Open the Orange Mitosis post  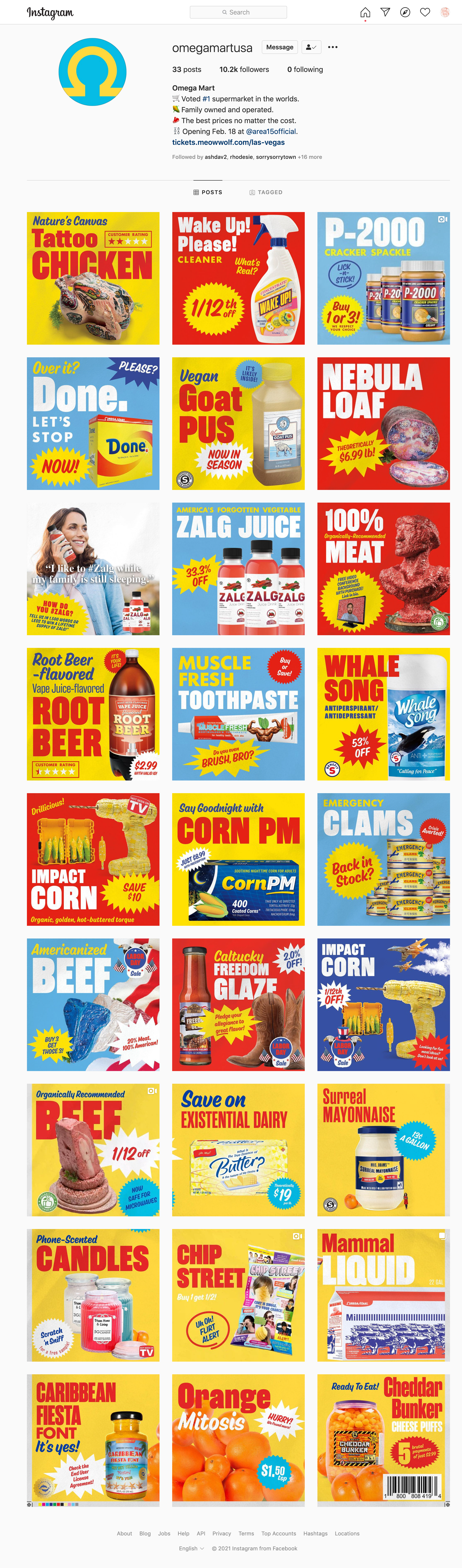click(238, 1440)
